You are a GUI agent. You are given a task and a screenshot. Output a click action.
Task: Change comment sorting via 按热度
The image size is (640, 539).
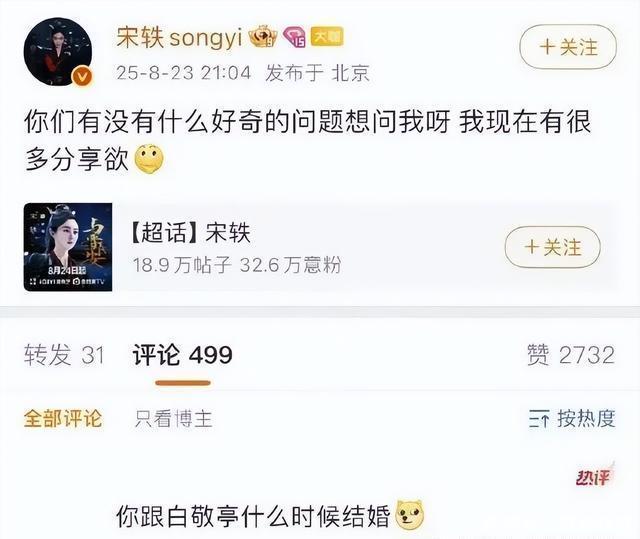(572, 418)
